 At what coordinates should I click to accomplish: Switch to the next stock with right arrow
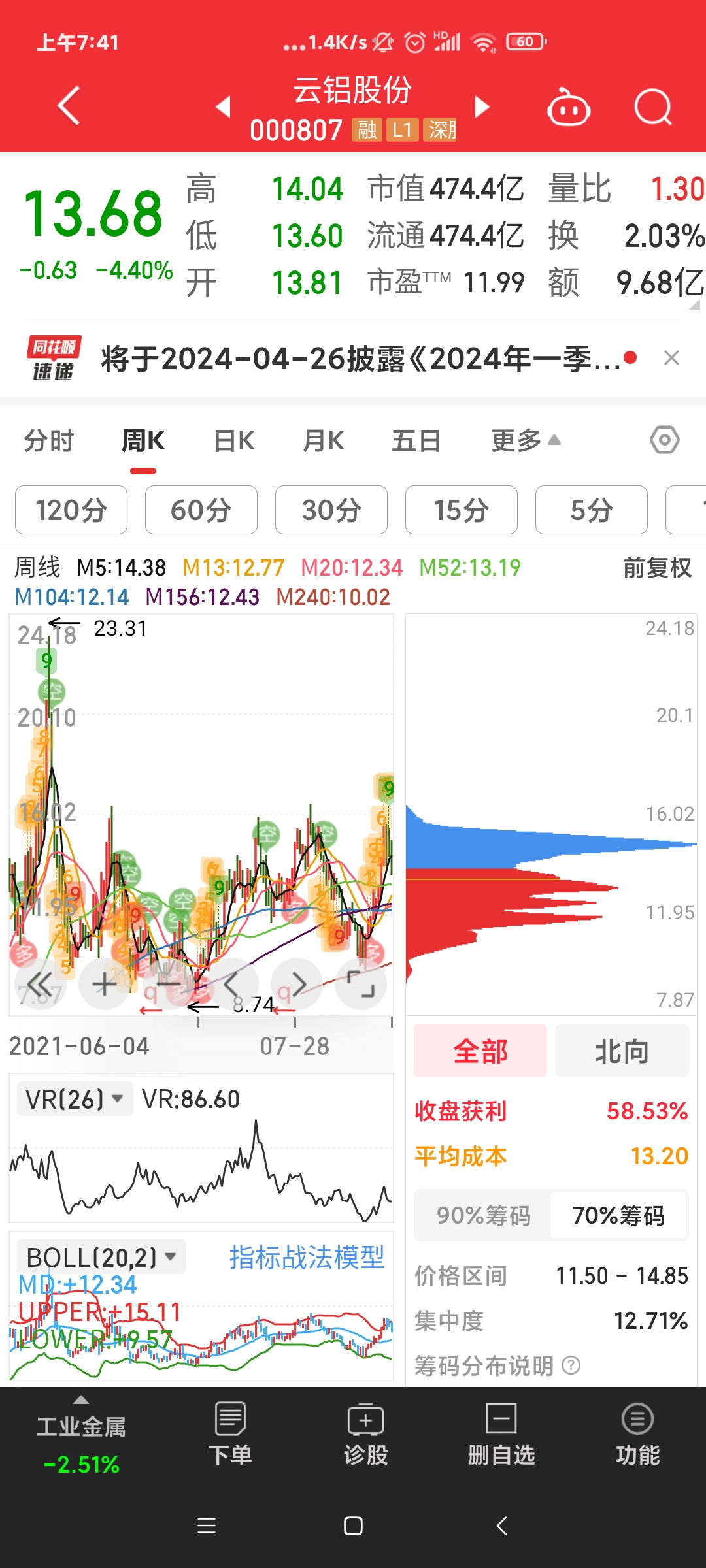point(482,106)
